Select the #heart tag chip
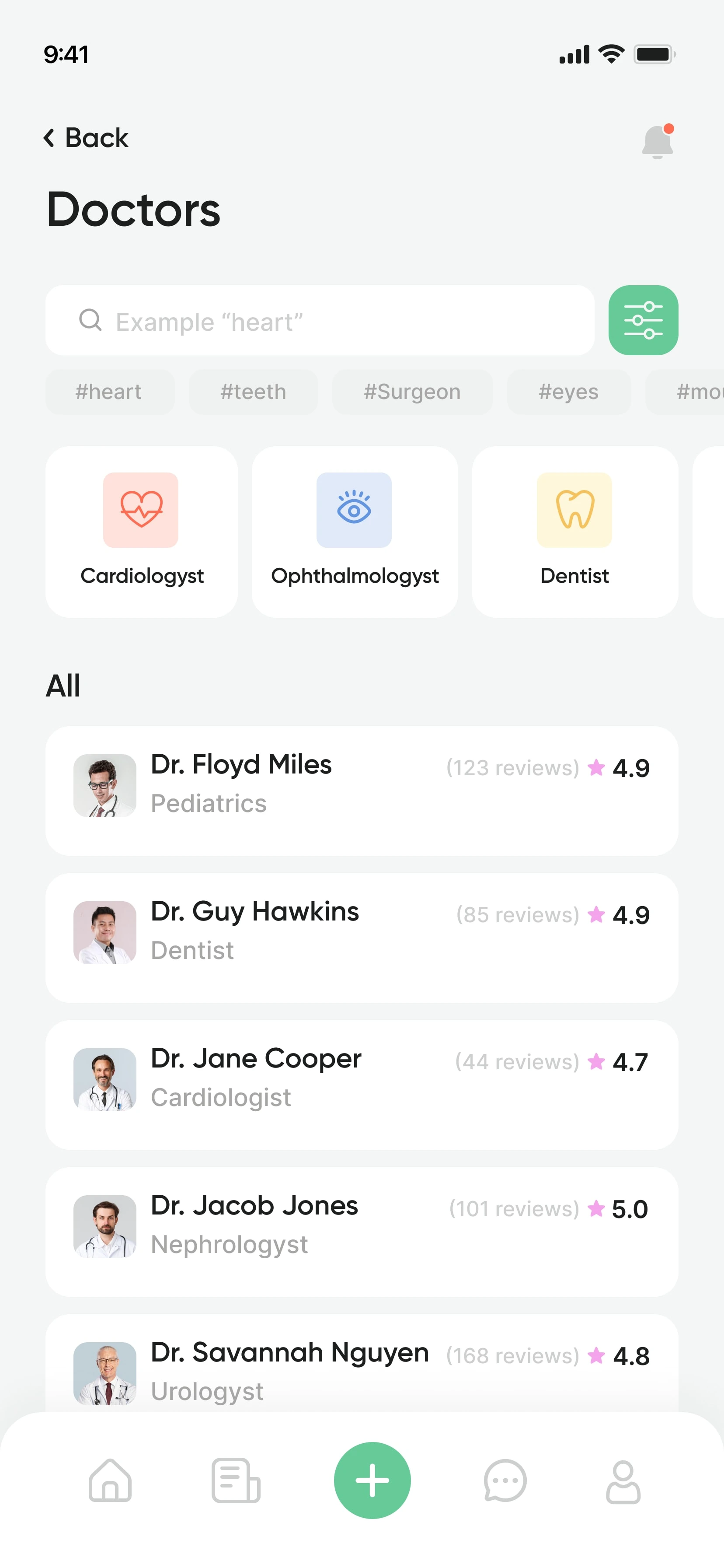This screenshot has height=1568, width=724. pyautogui.click(x=109, y=392)
